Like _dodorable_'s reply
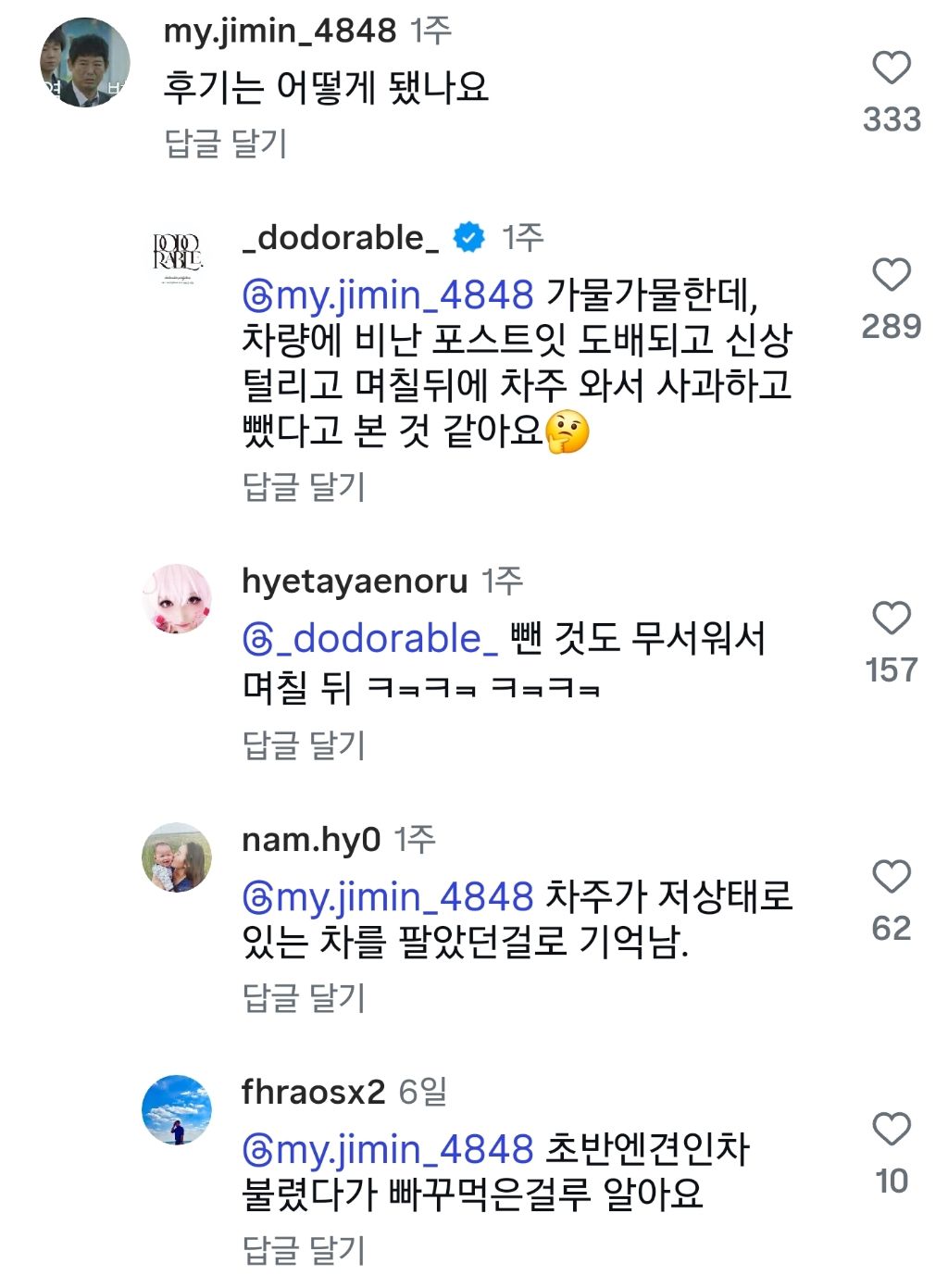 coord(892,275)
